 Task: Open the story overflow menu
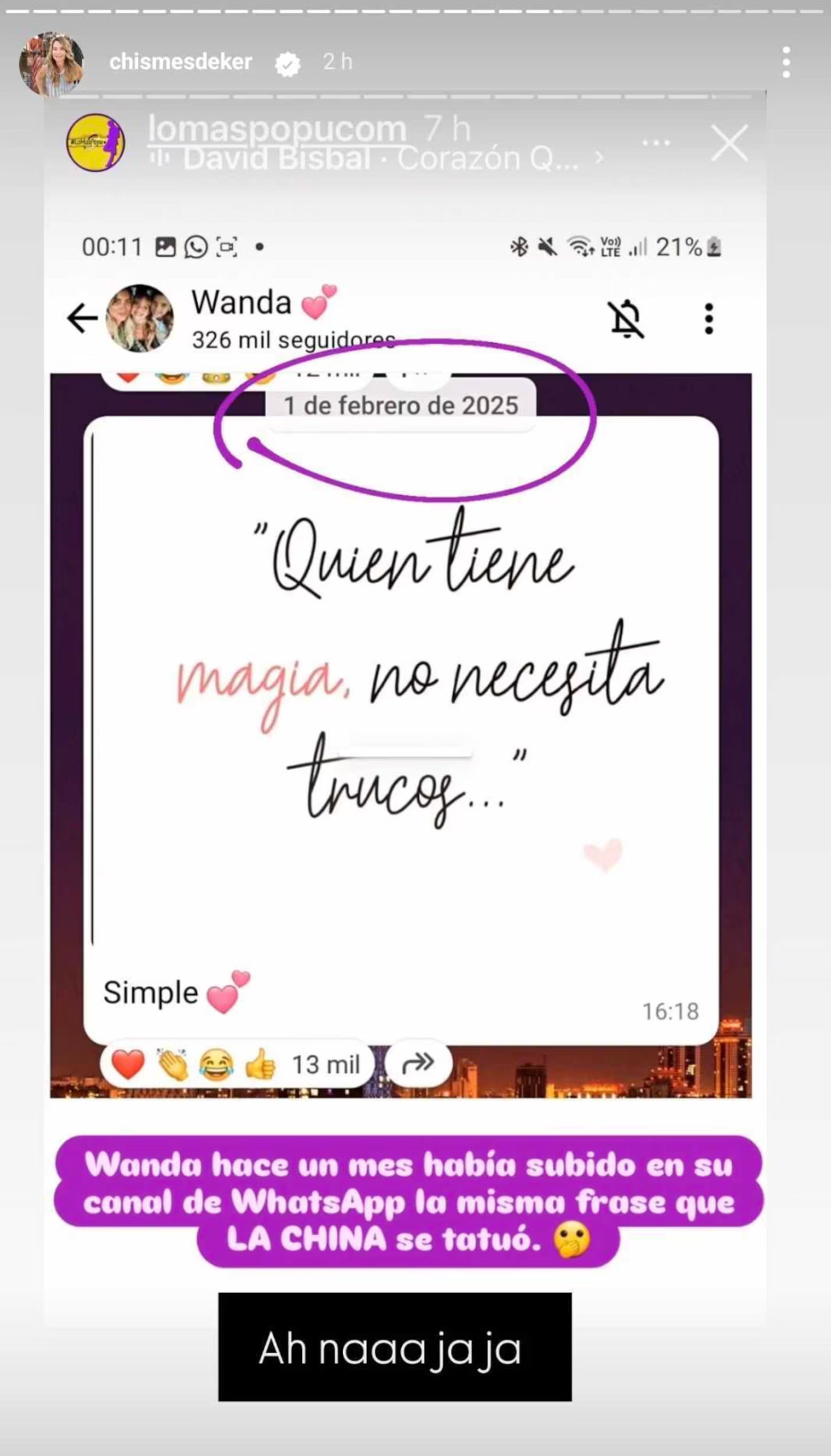(786, 62)
